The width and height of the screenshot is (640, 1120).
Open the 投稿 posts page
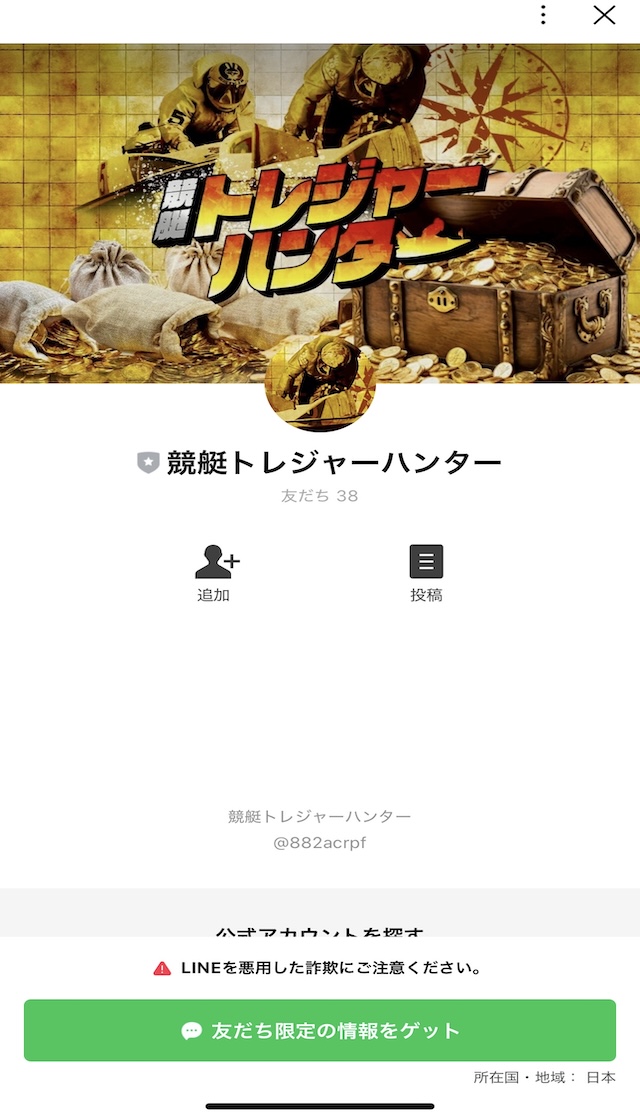[426, 573]
